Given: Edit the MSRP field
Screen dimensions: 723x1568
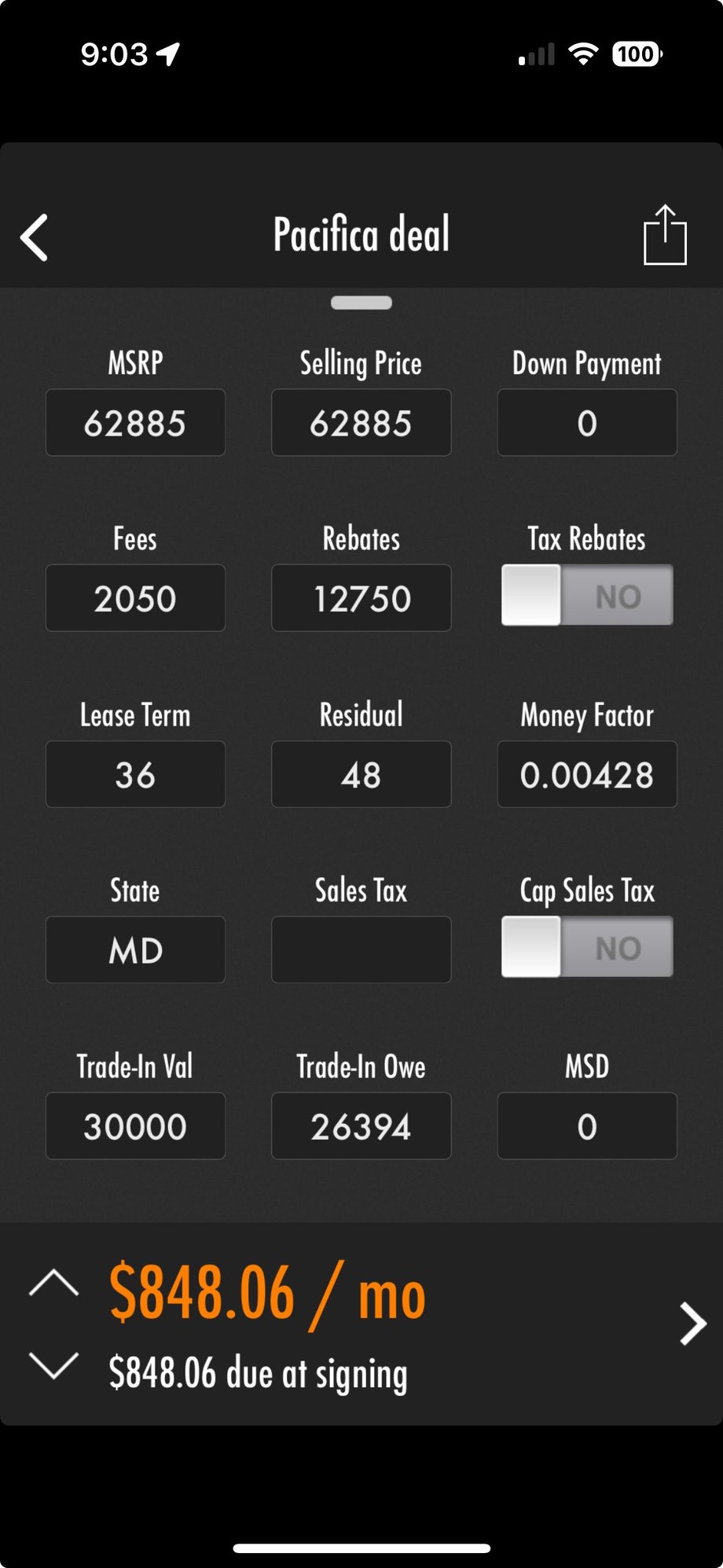Looking at the screenshot, I should pyautogui.click(x=135, y=423).
